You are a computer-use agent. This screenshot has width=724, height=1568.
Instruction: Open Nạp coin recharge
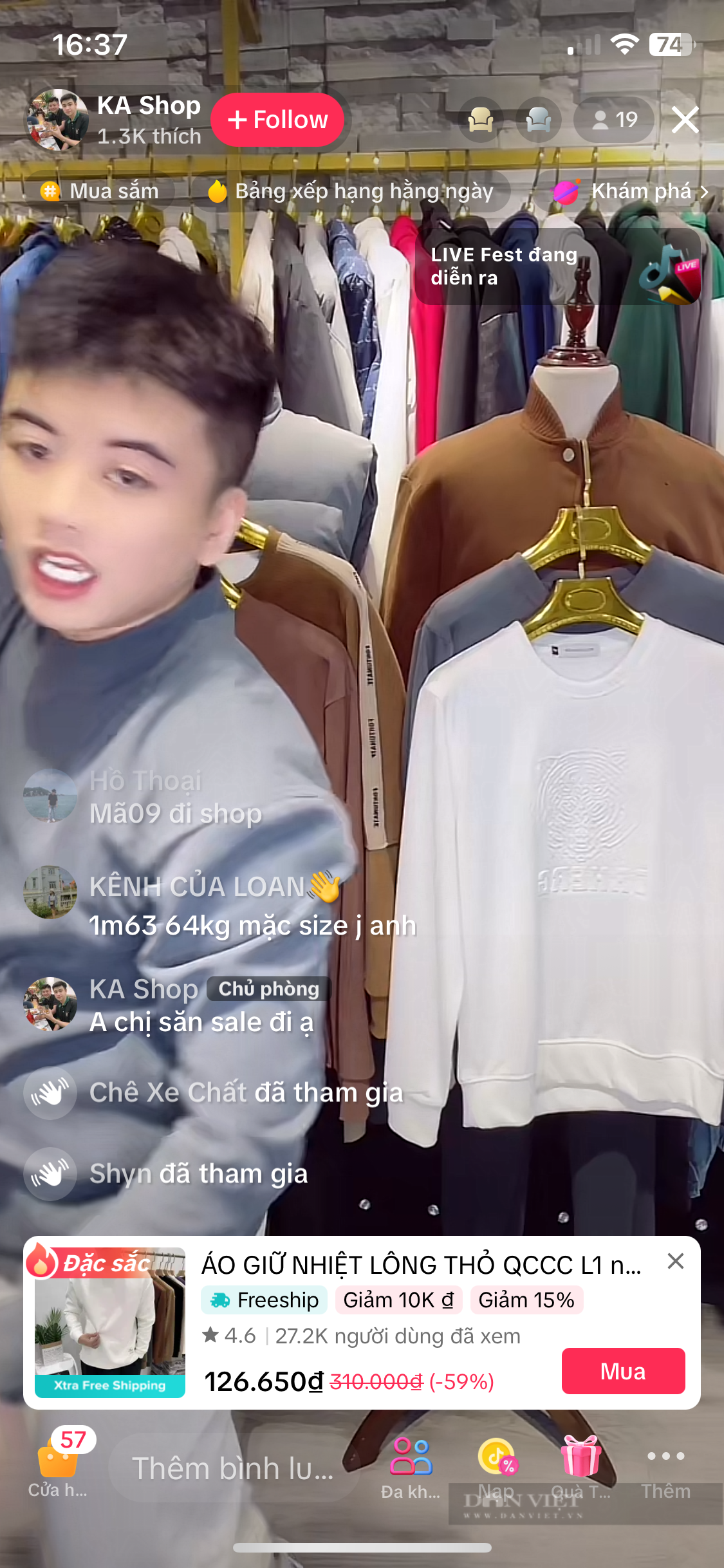496,1468
